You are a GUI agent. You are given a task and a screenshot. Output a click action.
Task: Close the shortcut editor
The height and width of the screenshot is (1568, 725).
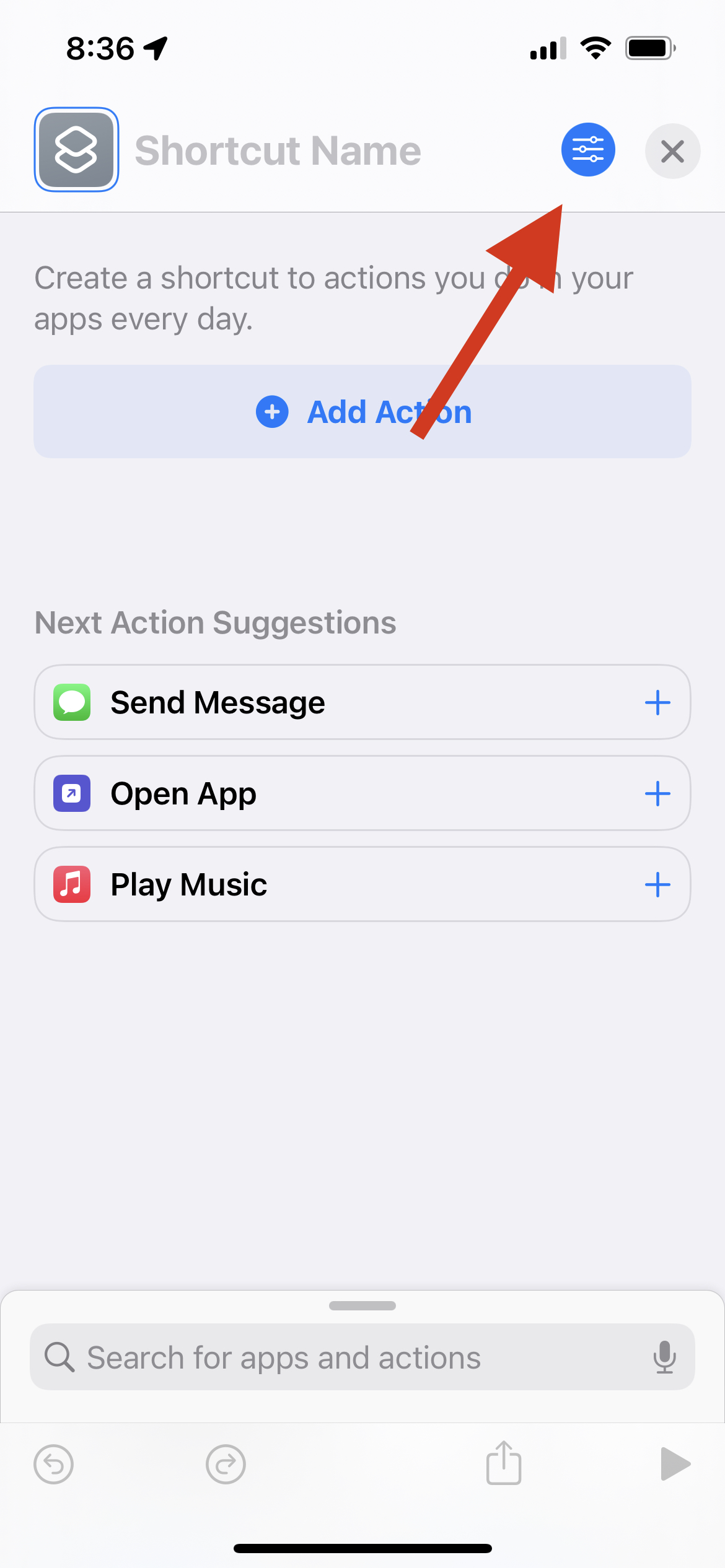(x=672, y=151)
